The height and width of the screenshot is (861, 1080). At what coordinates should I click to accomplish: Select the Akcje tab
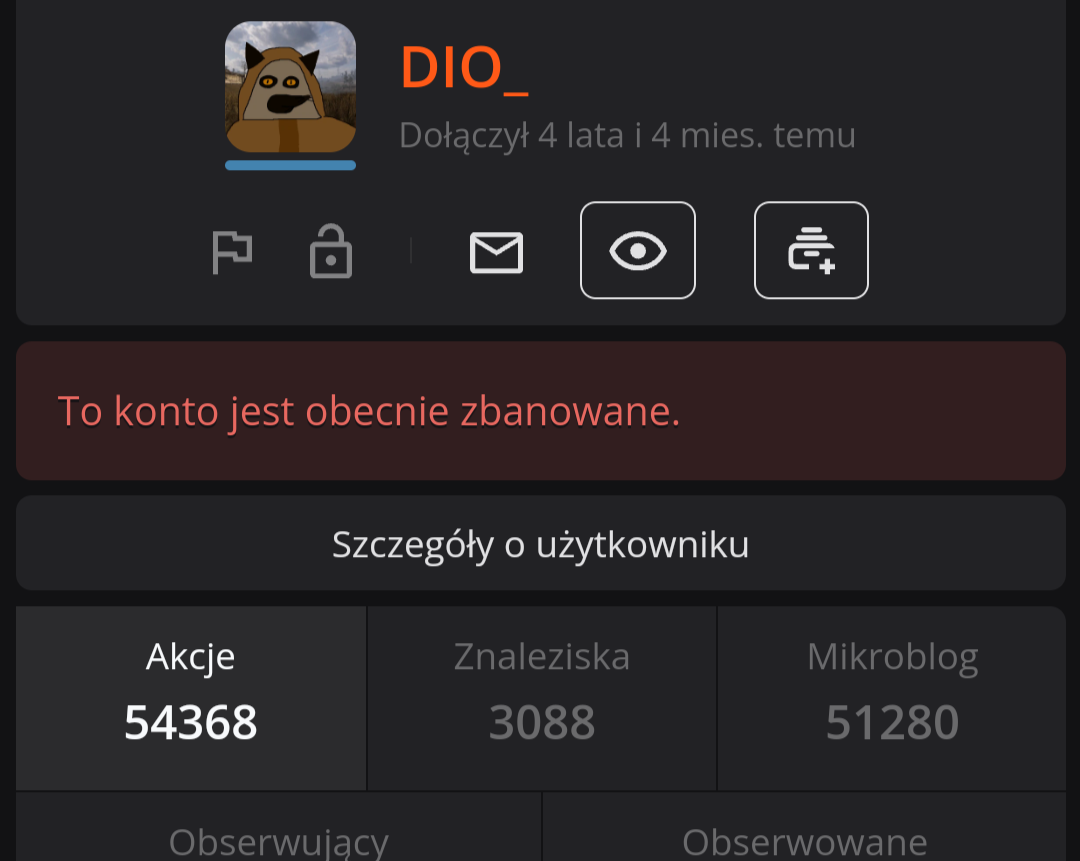pyautogui.click(x=191, y=698)
